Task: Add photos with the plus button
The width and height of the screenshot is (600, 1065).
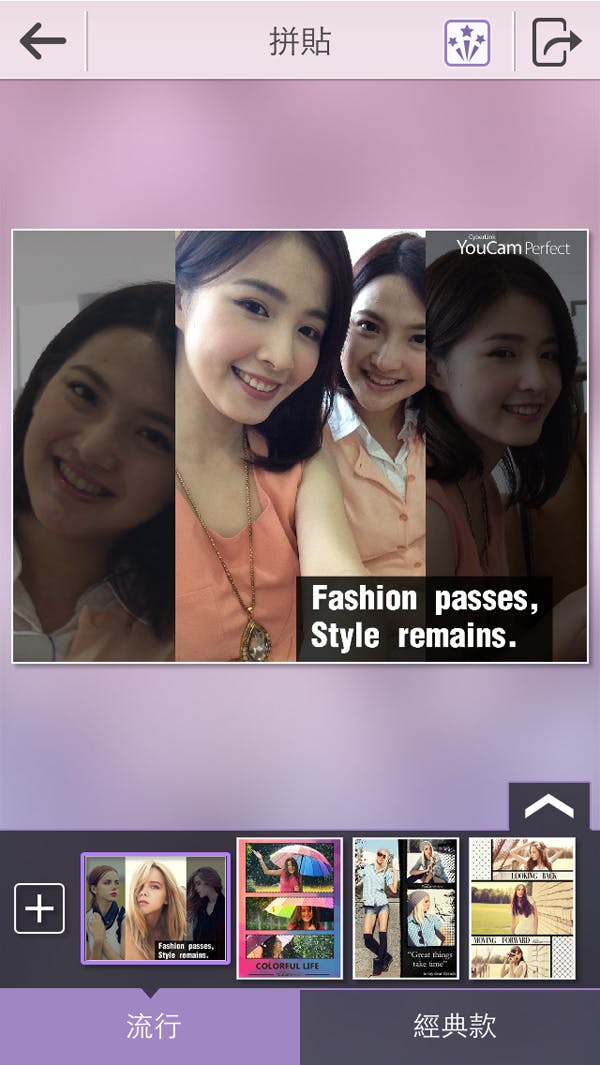Action: tap(39, 908)
